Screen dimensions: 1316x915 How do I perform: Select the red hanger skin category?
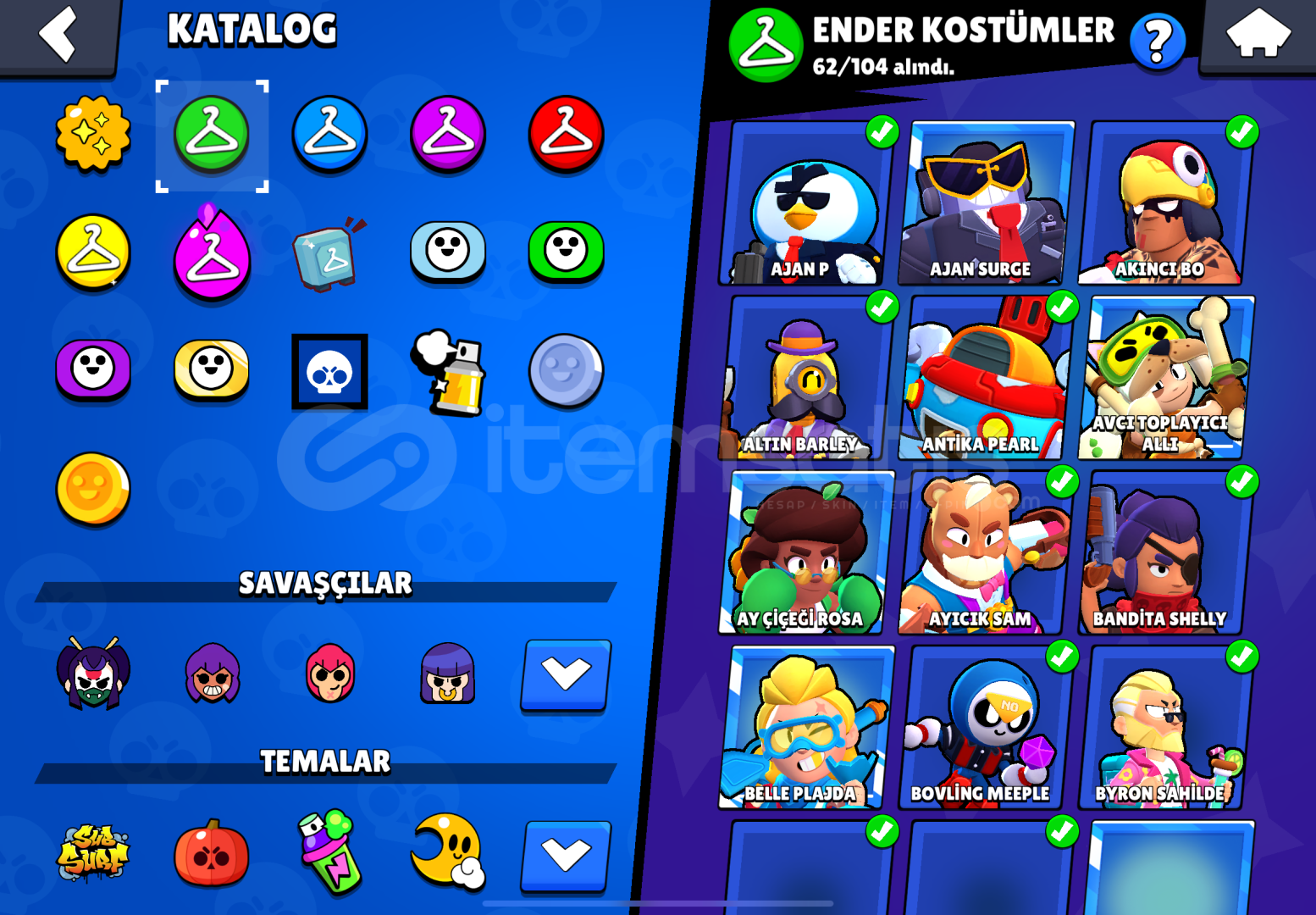pyautogui.click(x=566, y=135)
